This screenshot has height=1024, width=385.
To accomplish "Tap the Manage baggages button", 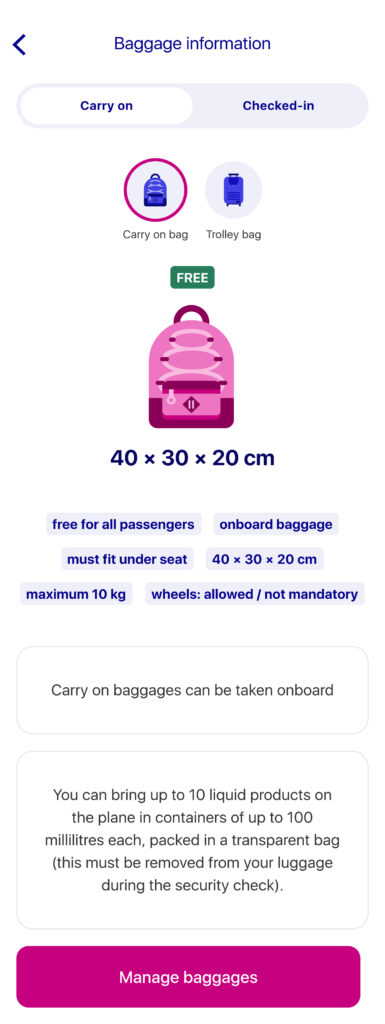I will click(x=188, y=977).
